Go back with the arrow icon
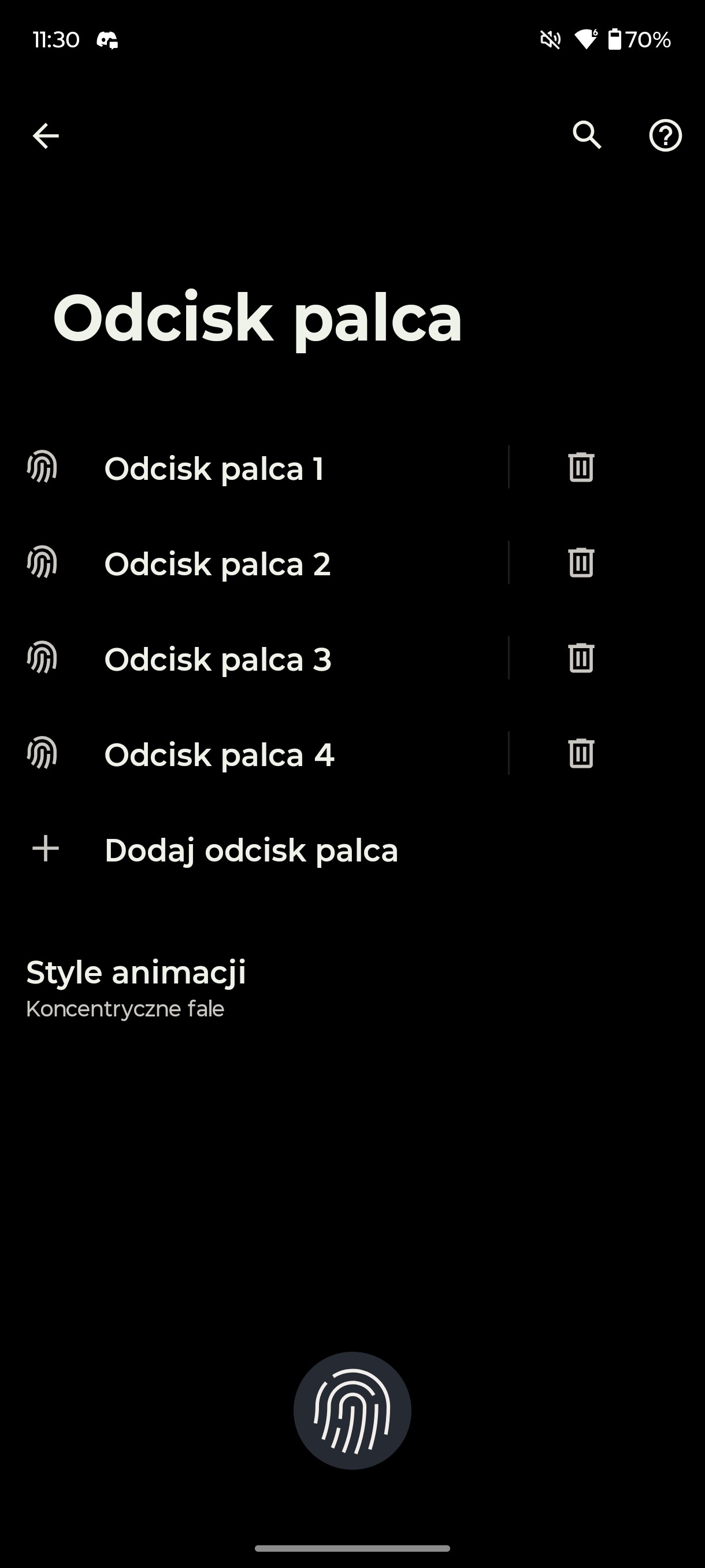The height and width of the screenshot is (1568, 705). click(46, 135)
